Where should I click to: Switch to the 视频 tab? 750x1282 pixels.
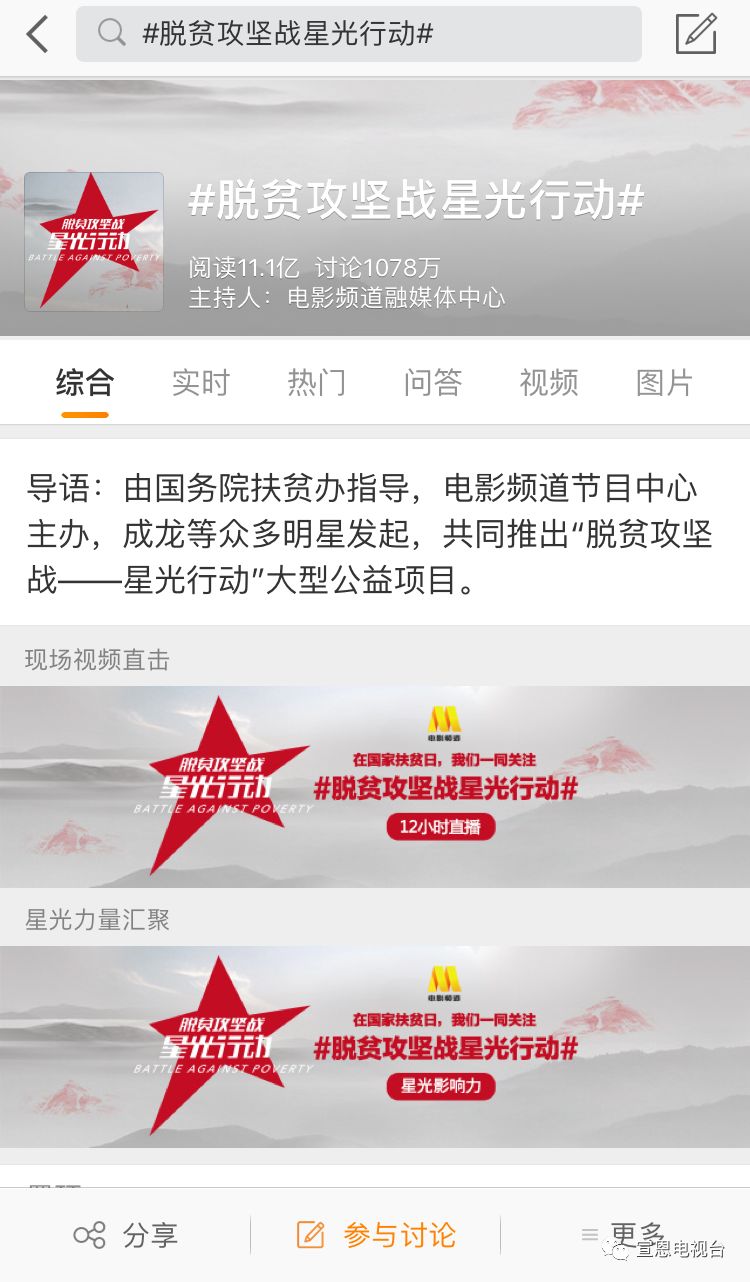click(x=549, y=383)
